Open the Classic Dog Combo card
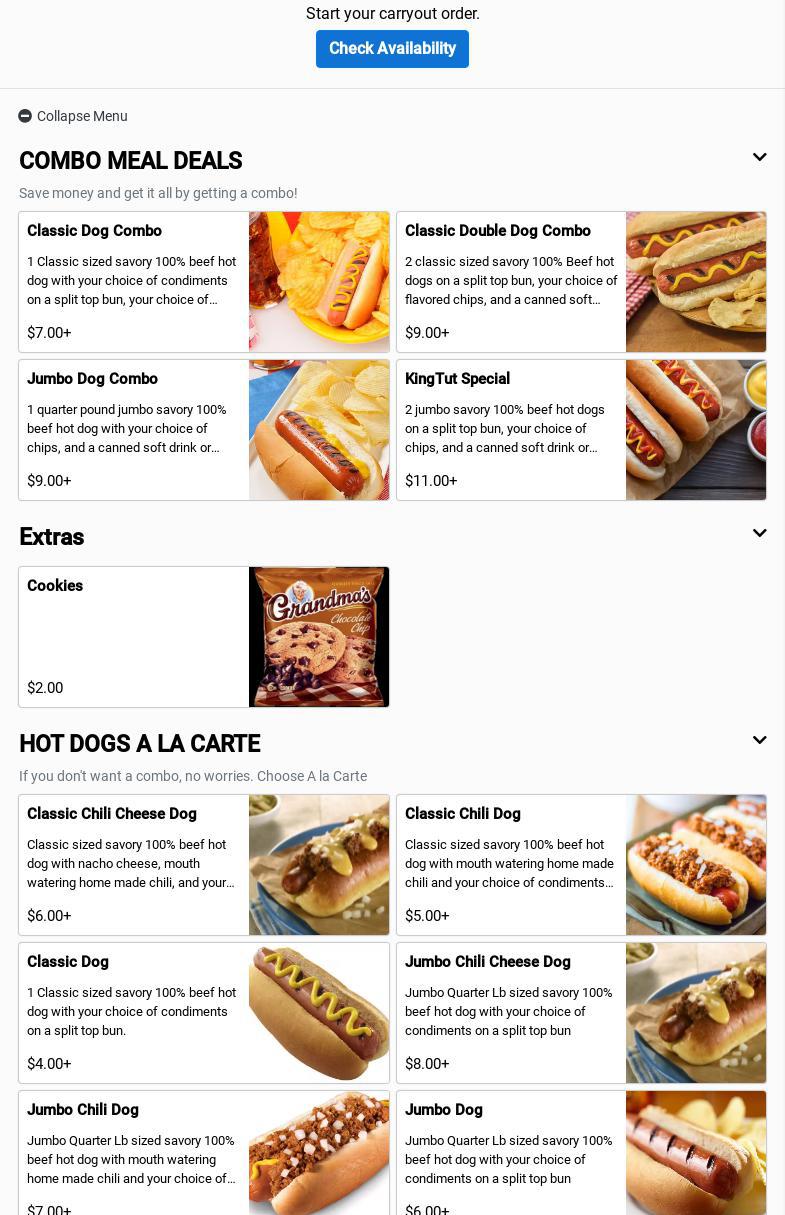The width and height of the screenshot is (785, 1215). 204,282
